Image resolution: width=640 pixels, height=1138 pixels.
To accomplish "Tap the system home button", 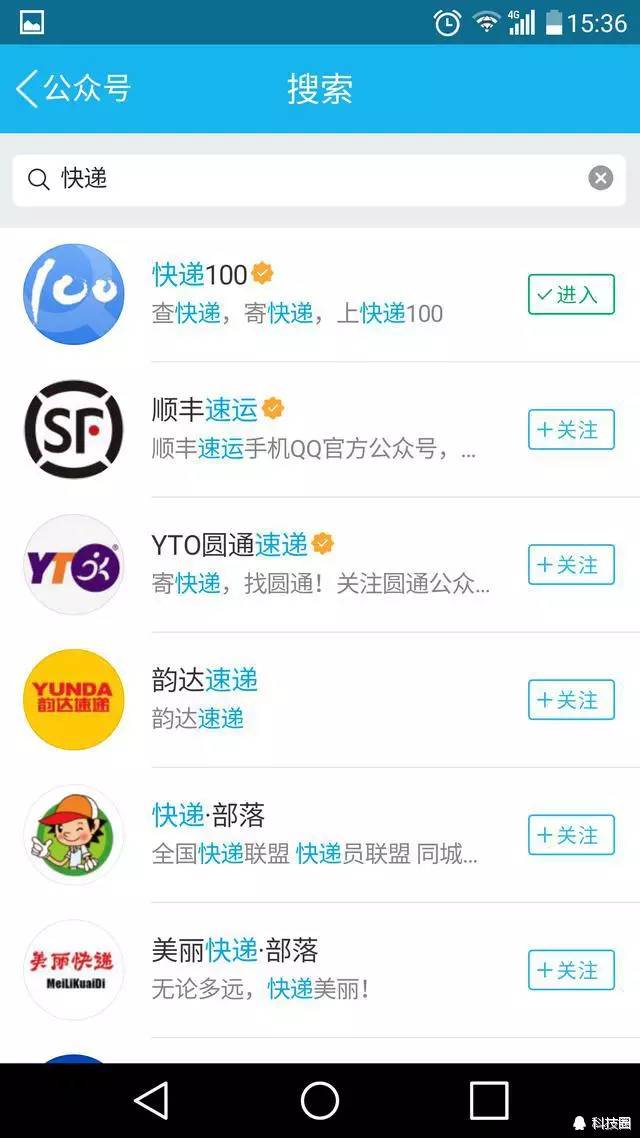I will (x=320, y=1100).
